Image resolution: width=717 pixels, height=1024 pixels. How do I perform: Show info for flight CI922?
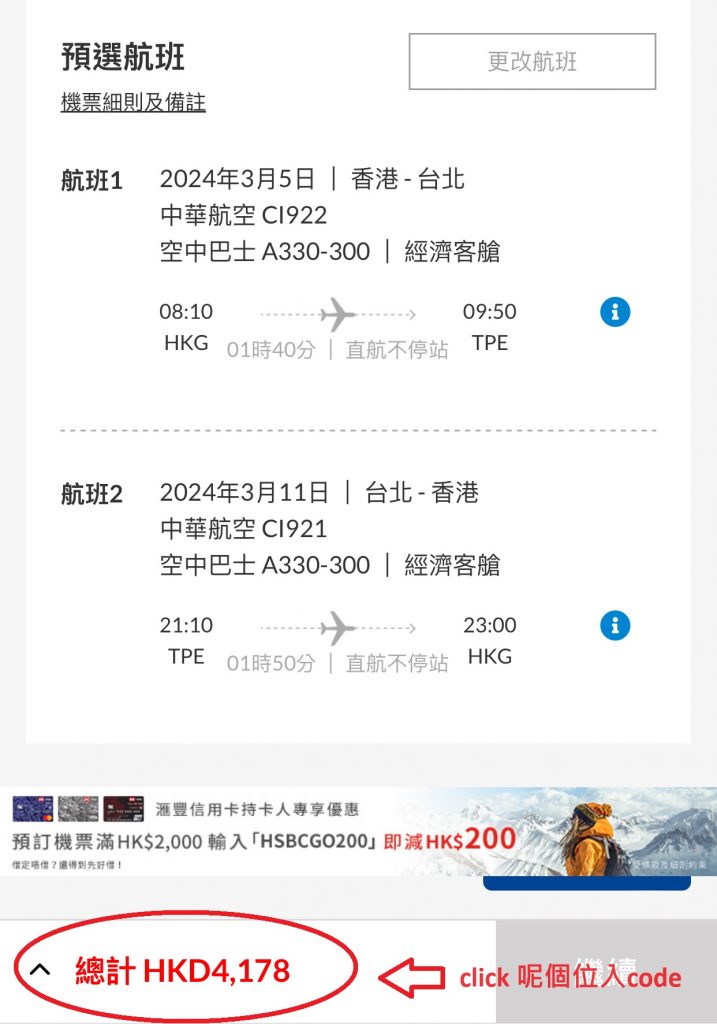pyautogui.click(x=615, y=312)
